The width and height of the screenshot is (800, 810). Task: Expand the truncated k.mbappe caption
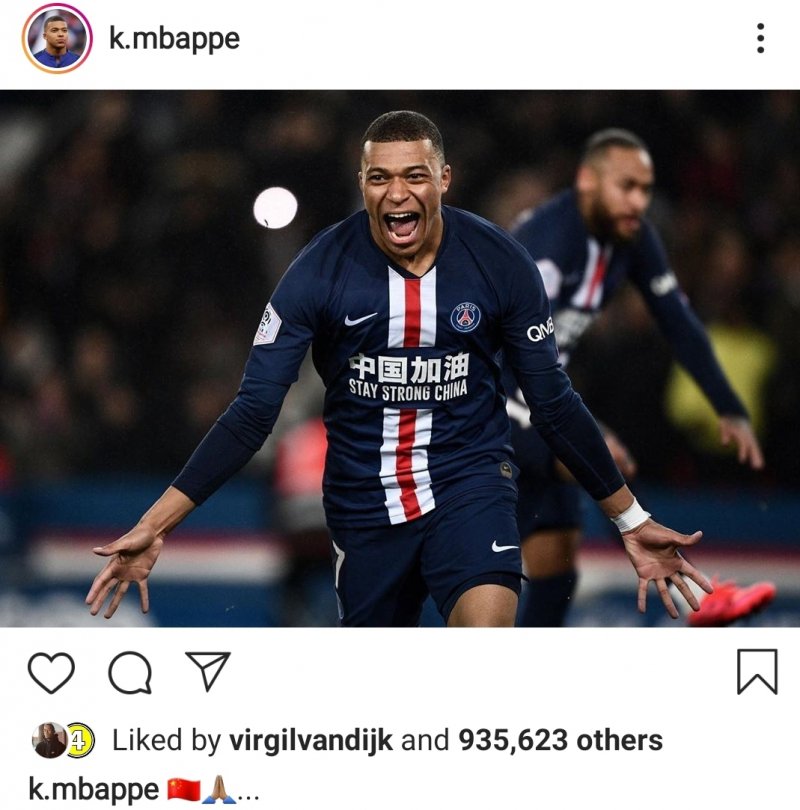click(247, 792)
